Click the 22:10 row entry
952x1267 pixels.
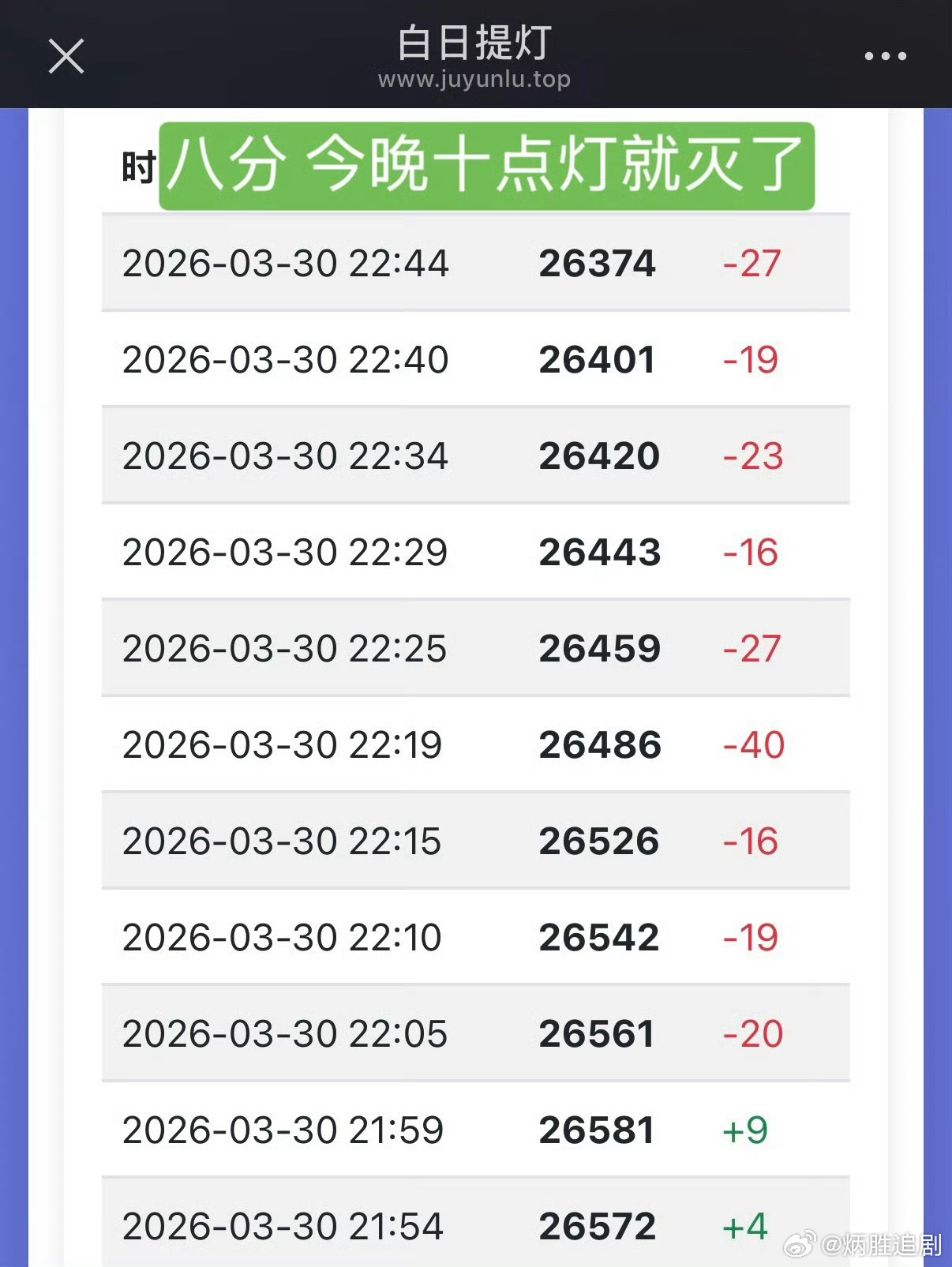click(x=284, y=937)
